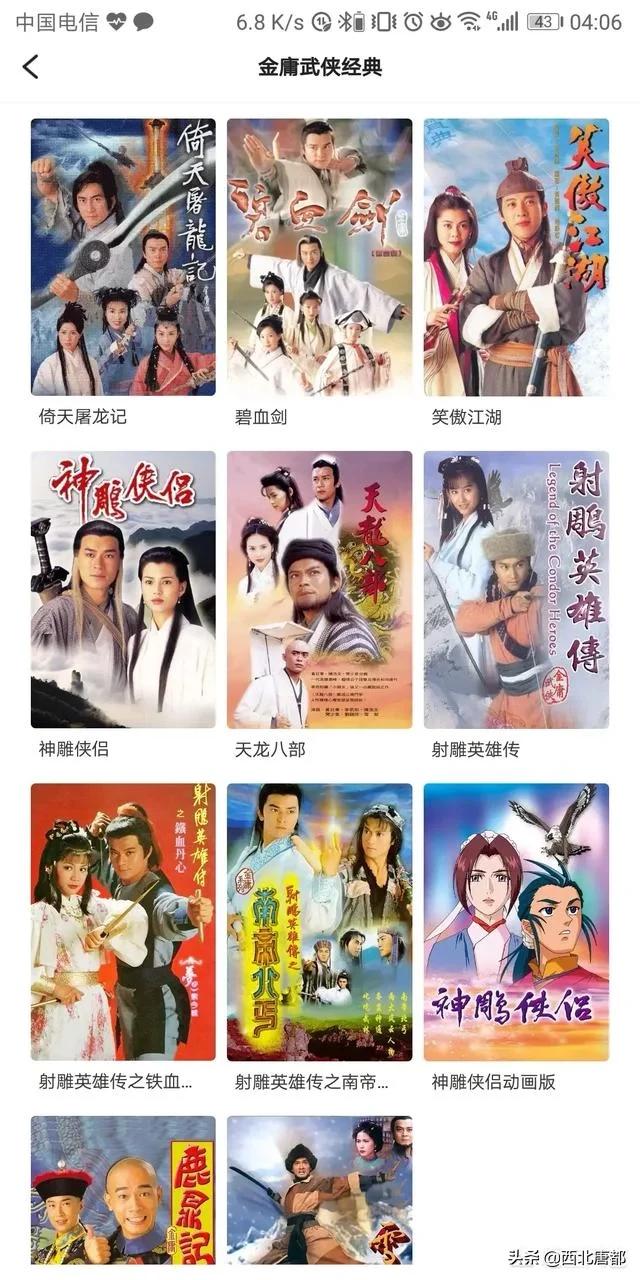
Task: View the live-action 神雕侠侣 series
Action: (x=123, y=589)
